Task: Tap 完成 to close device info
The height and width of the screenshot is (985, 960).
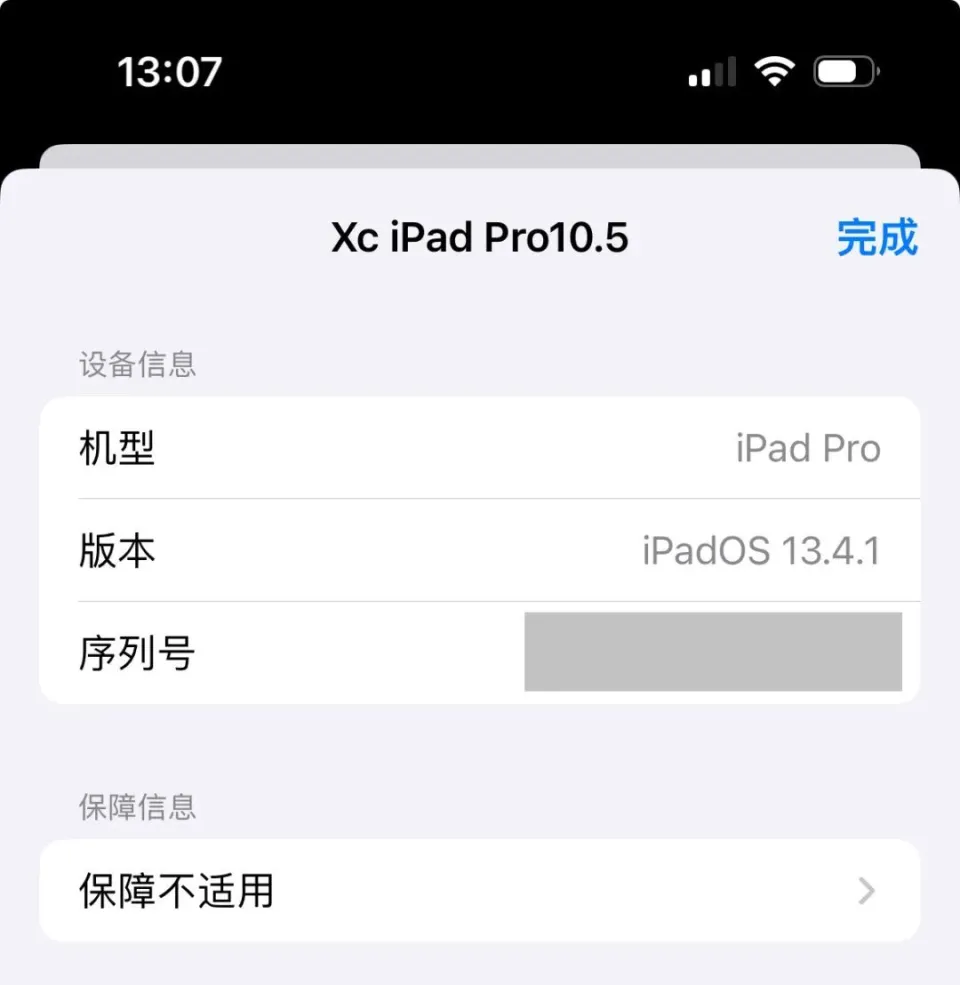Action: (x=876, y=238)
